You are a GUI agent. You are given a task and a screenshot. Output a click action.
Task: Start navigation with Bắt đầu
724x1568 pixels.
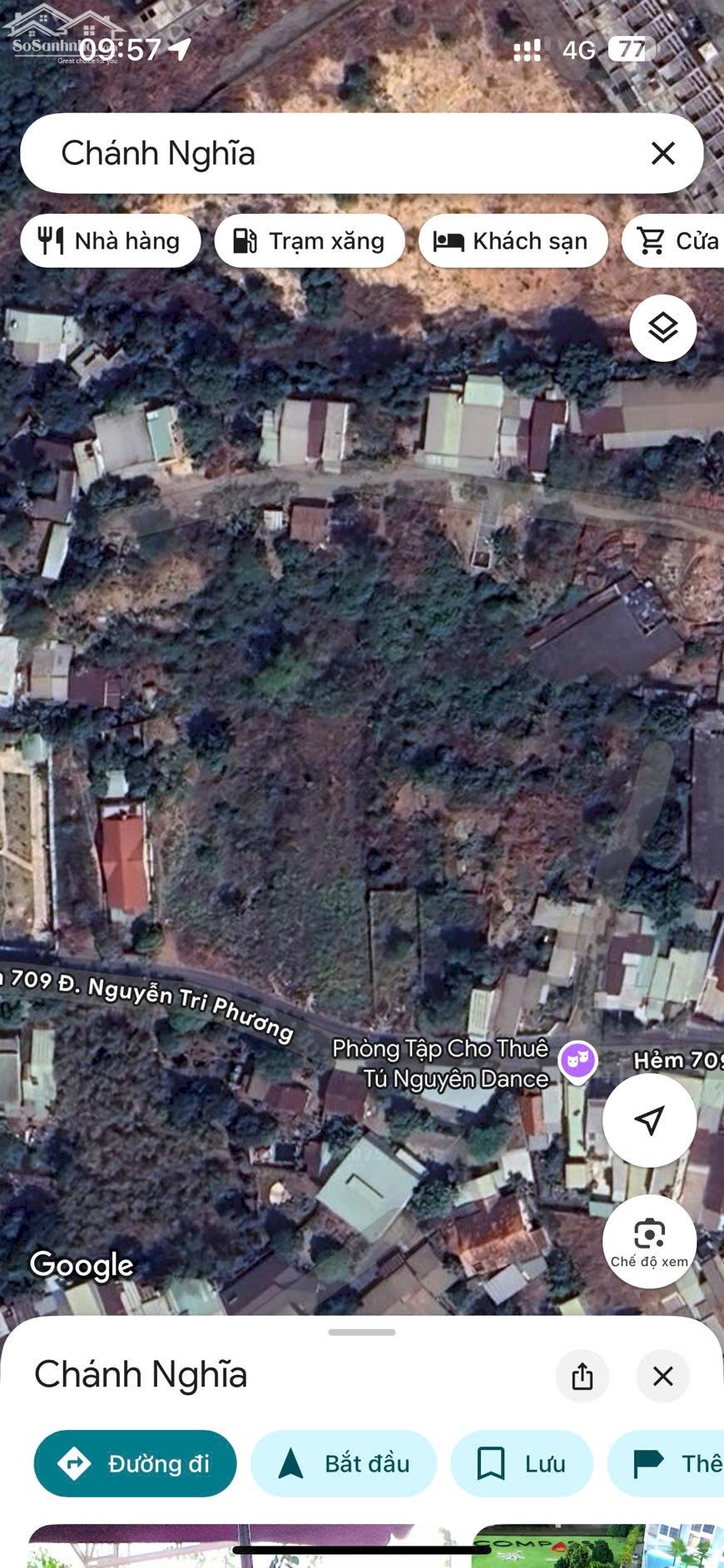tap(344, 1463)
